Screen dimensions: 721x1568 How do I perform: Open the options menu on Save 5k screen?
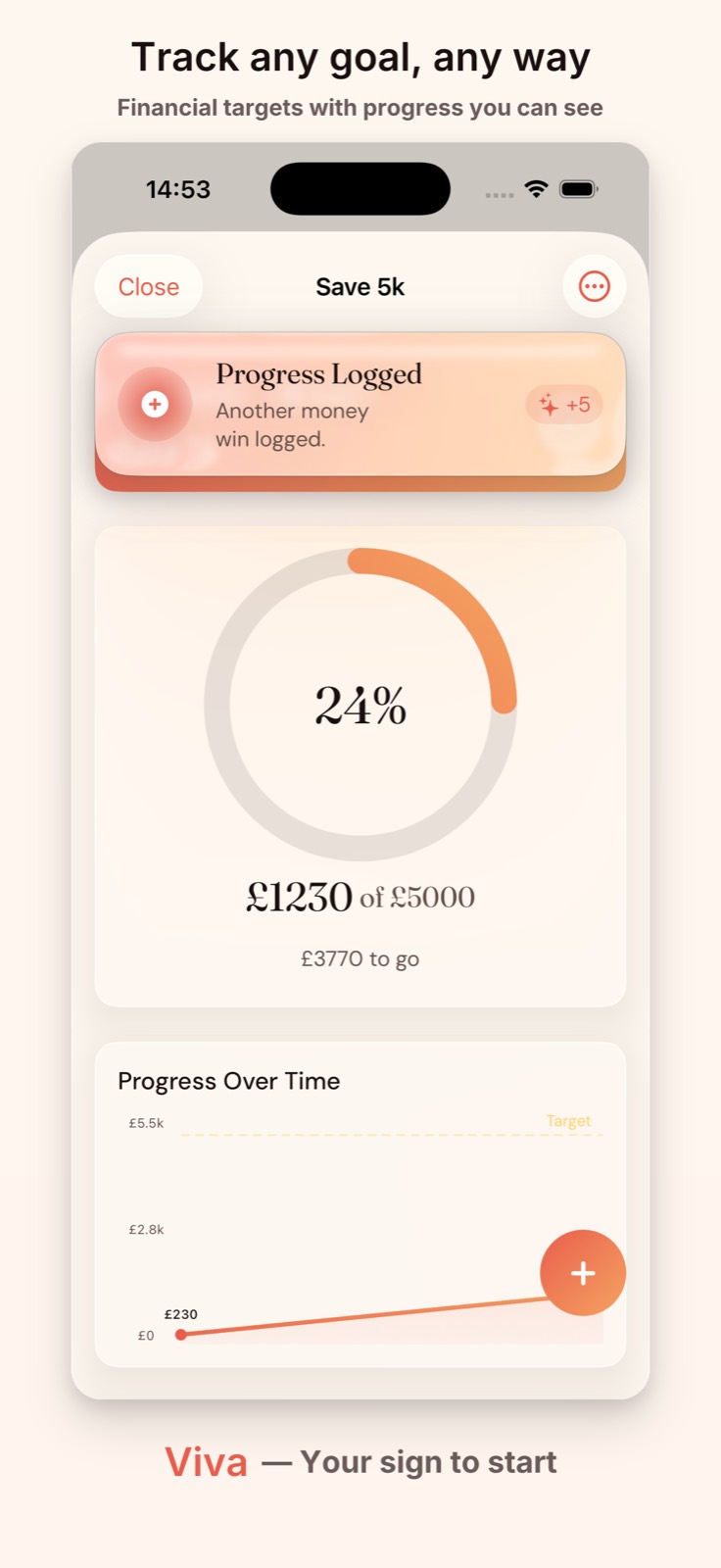(595, 286)
